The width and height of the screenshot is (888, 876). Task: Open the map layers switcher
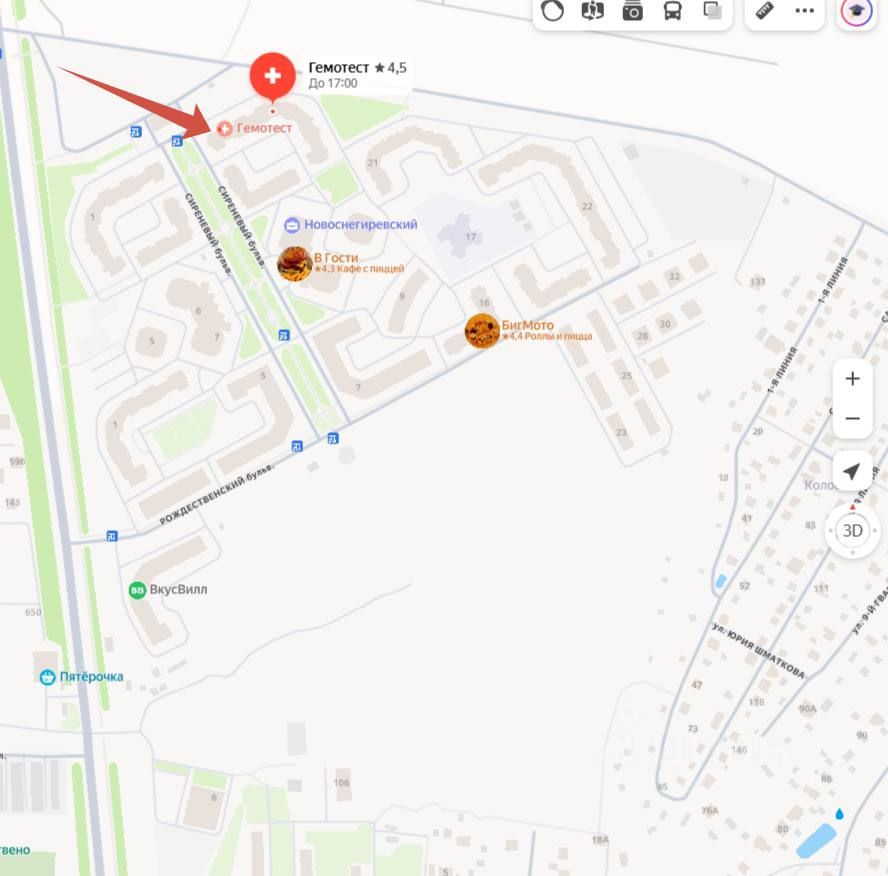(x=713, y=11)
